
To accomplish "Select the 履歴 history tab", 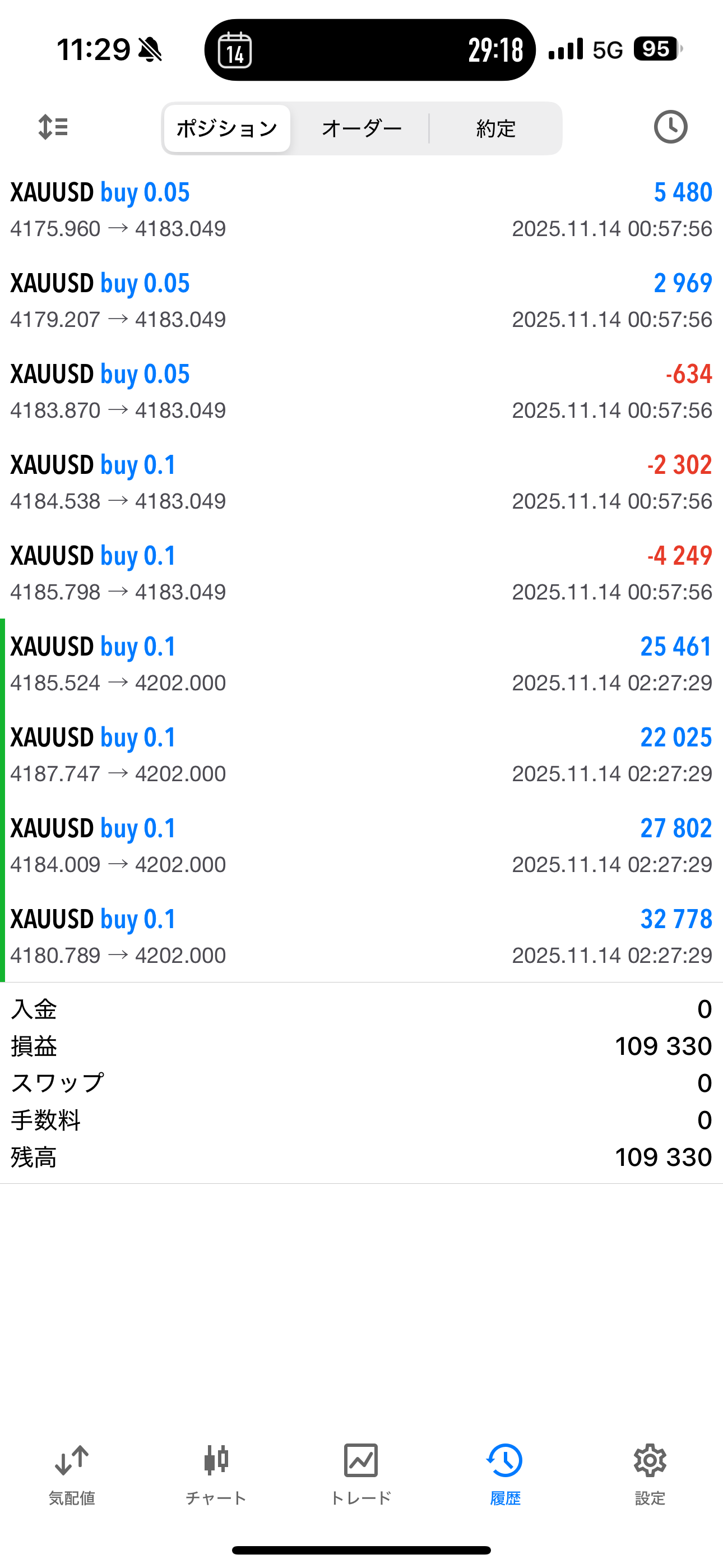I will (505, 1474).
